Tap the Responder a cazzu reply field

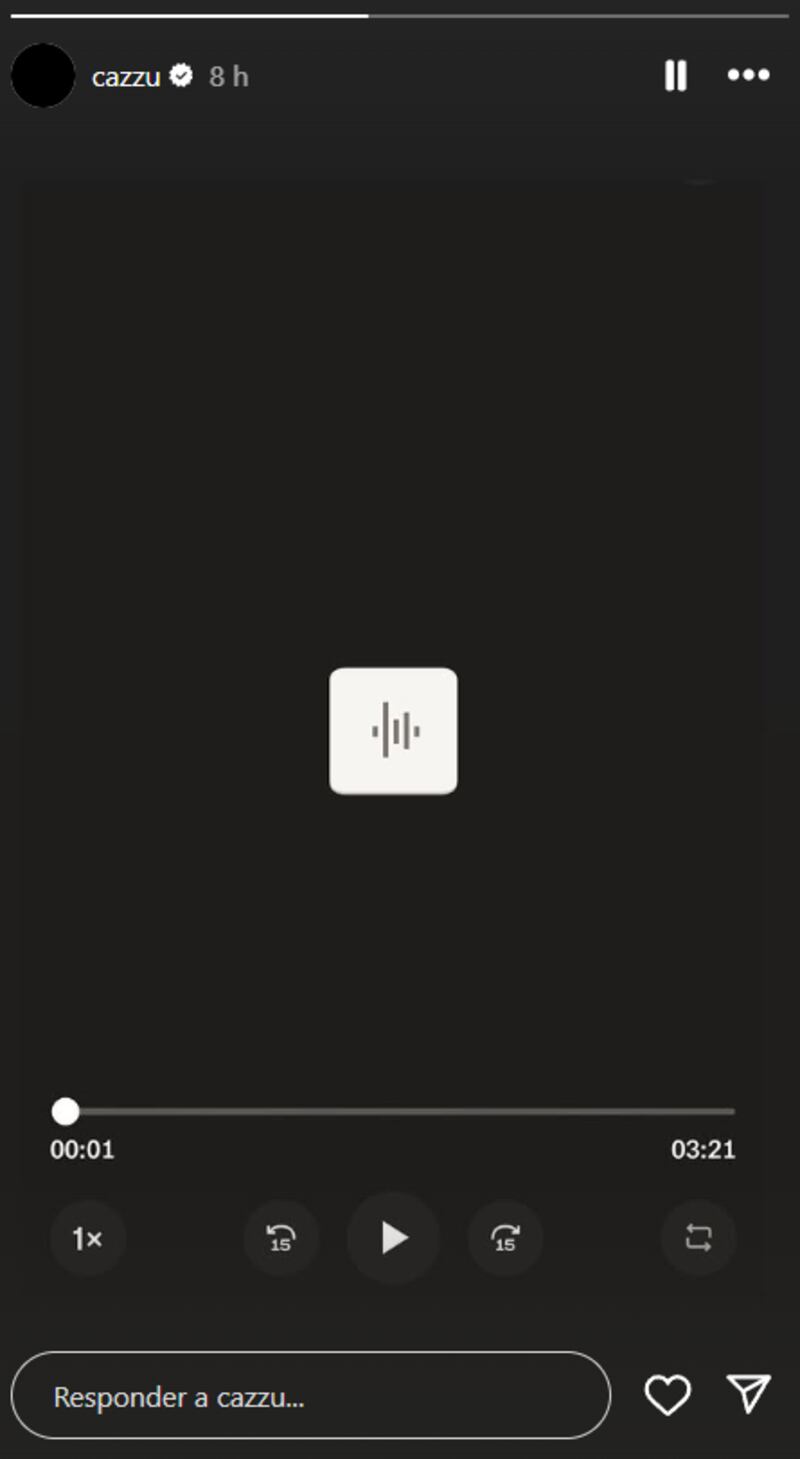coord(310,1396)
